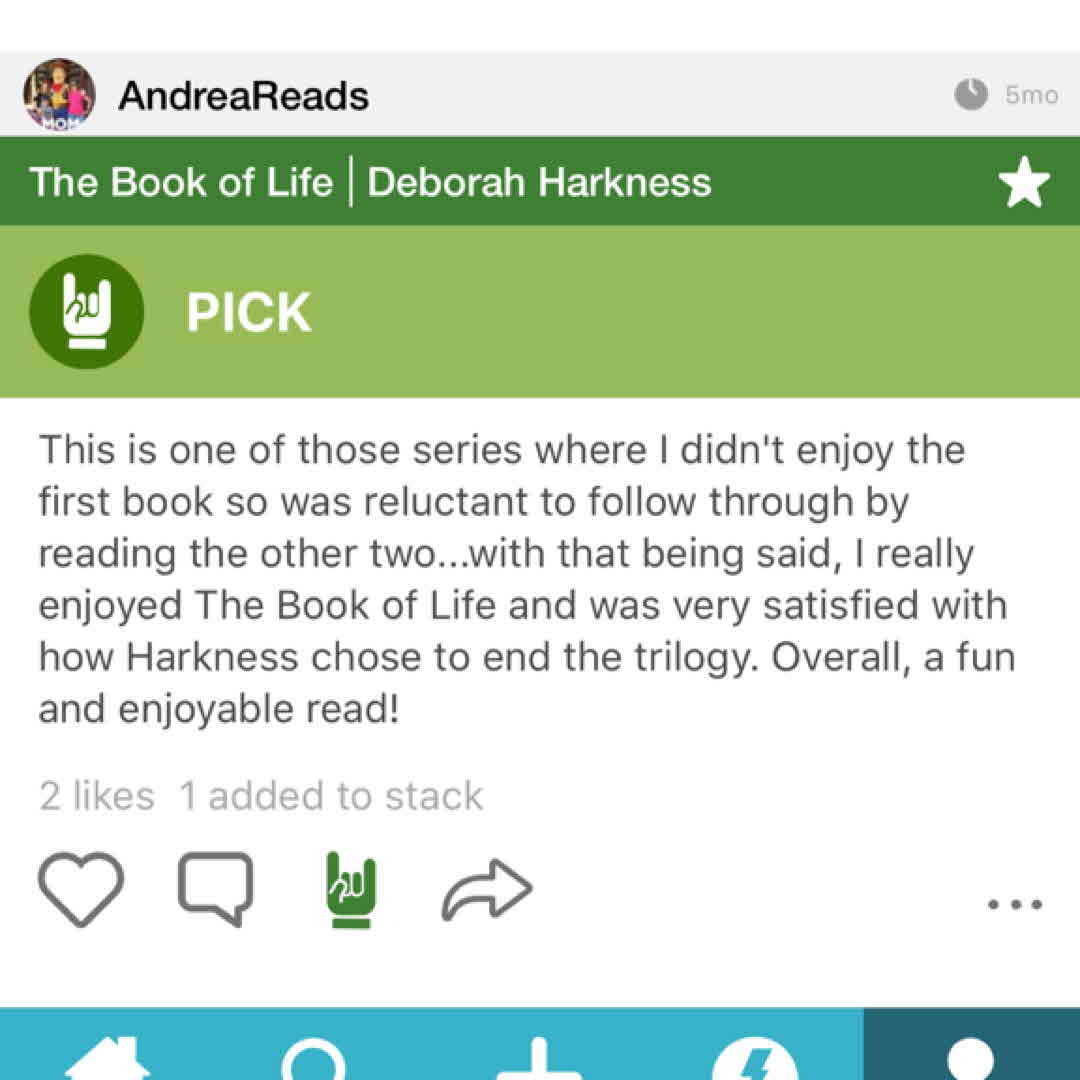Create a new post with plus tab

539,1058
